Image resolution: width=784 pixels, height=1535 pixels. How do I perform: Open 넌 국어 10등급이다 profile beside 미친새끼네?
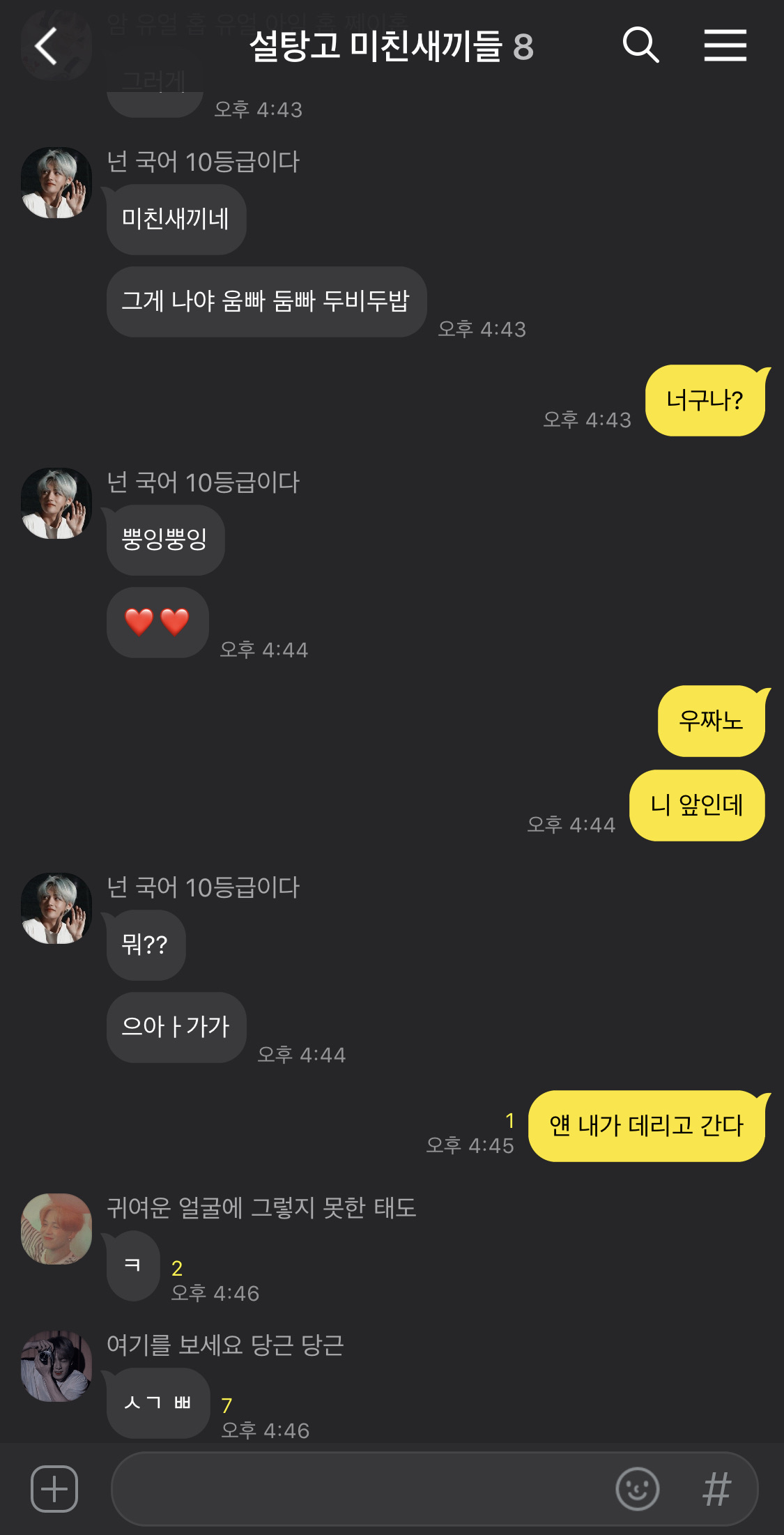56,183
